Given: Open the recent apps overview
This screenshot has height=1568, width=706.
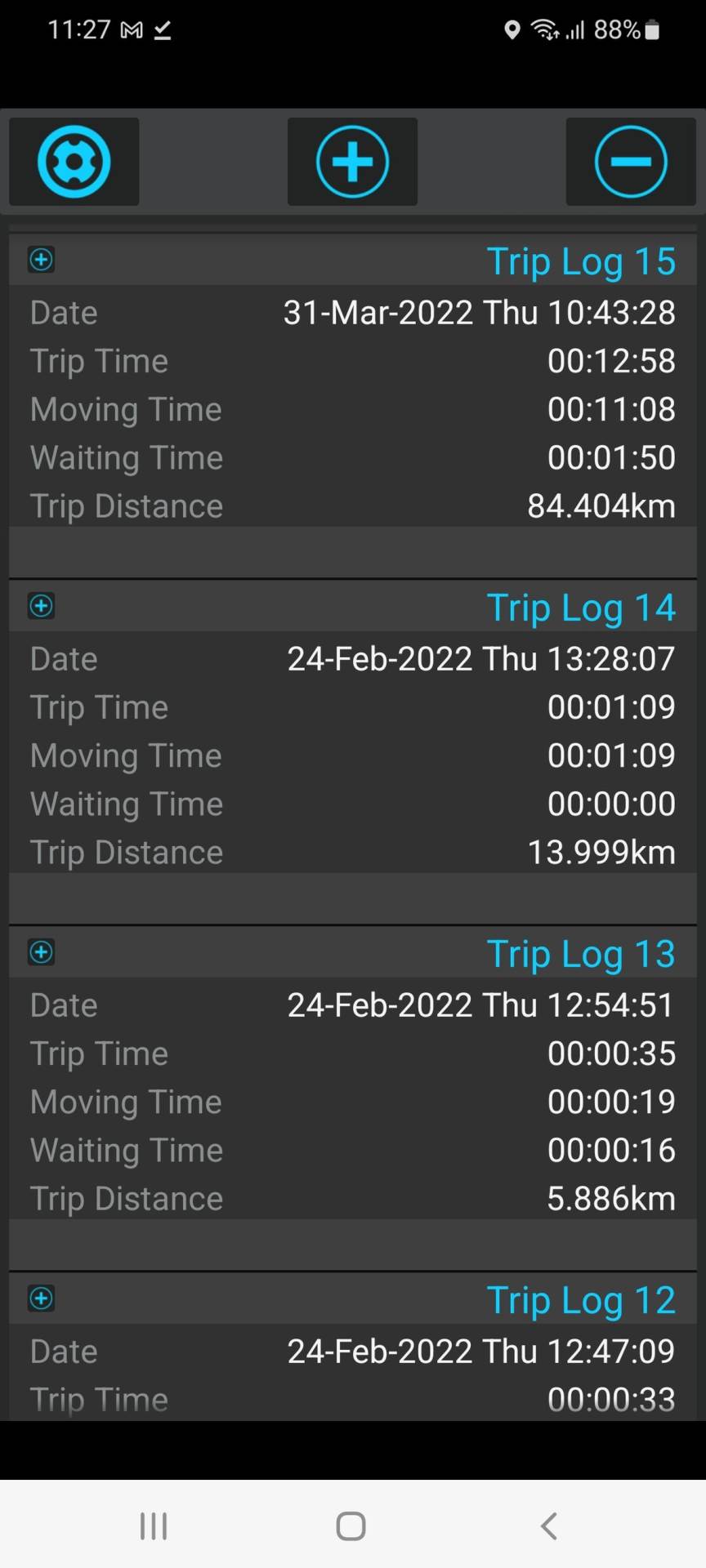Looking at the screenshot, I should coord(154,1526).
